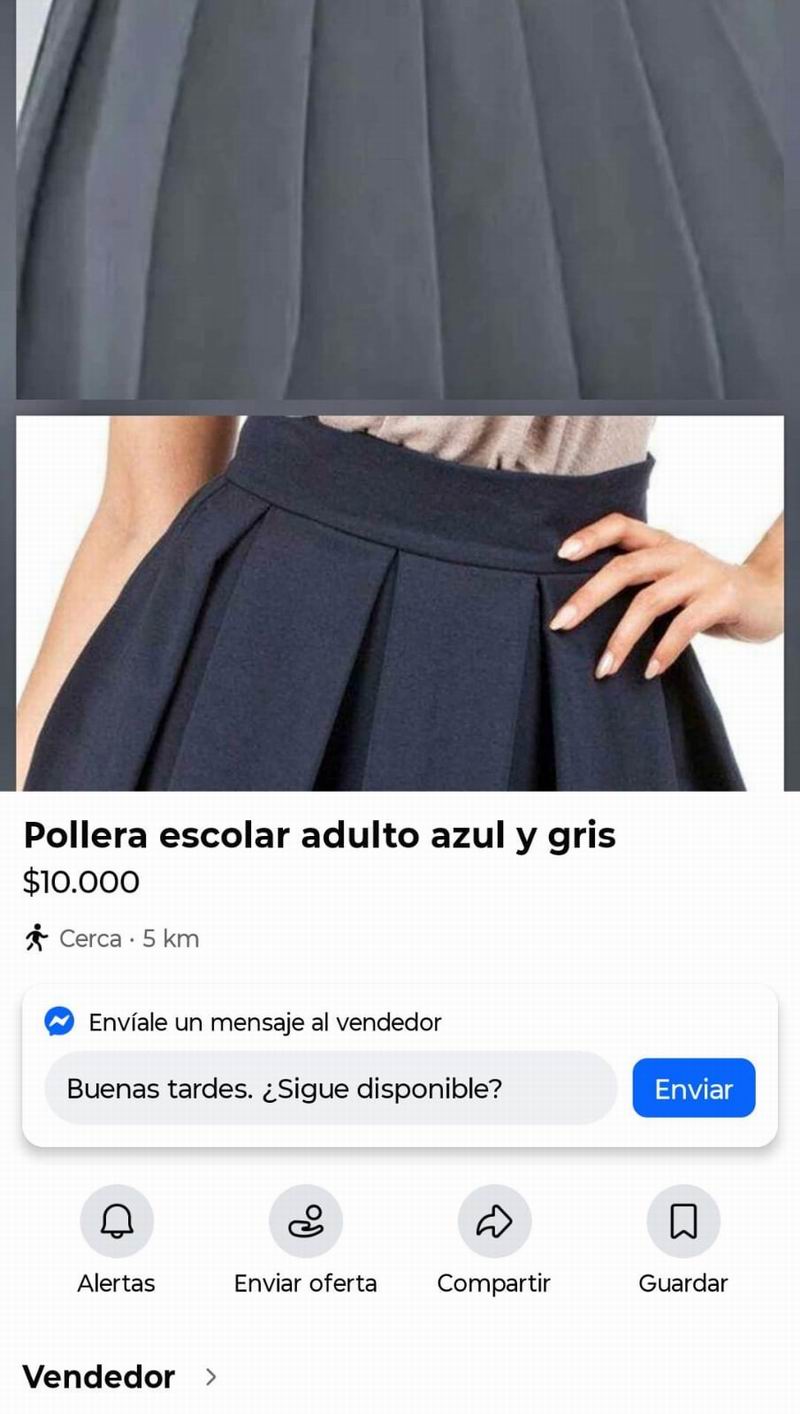Edit the 'Buenas tardes. ¿Sigue disponible?' message field
This screenshot has height=1414, width=800.
(330, 1088)
